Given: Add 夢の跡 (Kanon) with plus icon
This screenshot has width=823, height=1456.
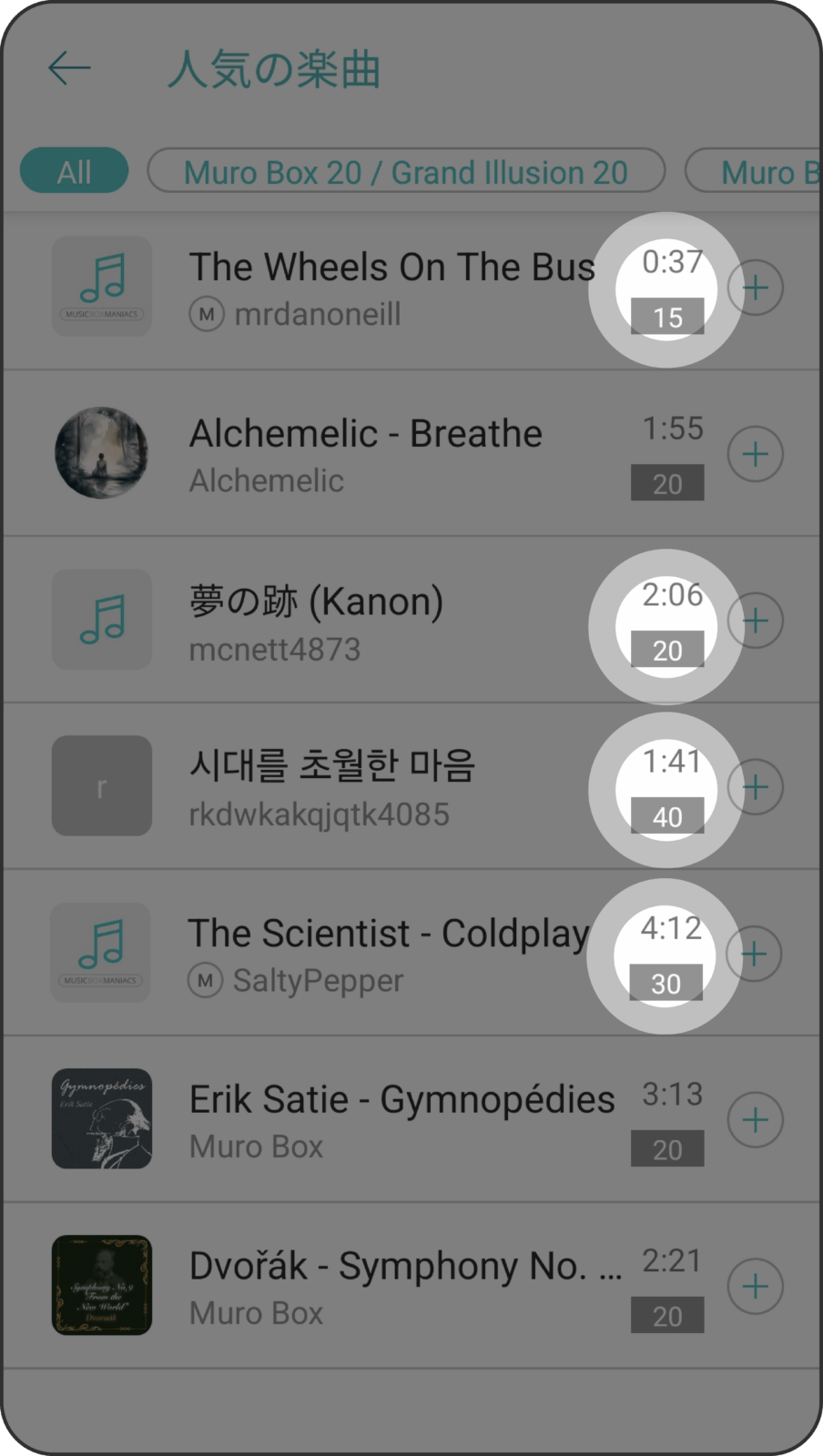Looking at the screenshot, I should (x=755, y=621).
